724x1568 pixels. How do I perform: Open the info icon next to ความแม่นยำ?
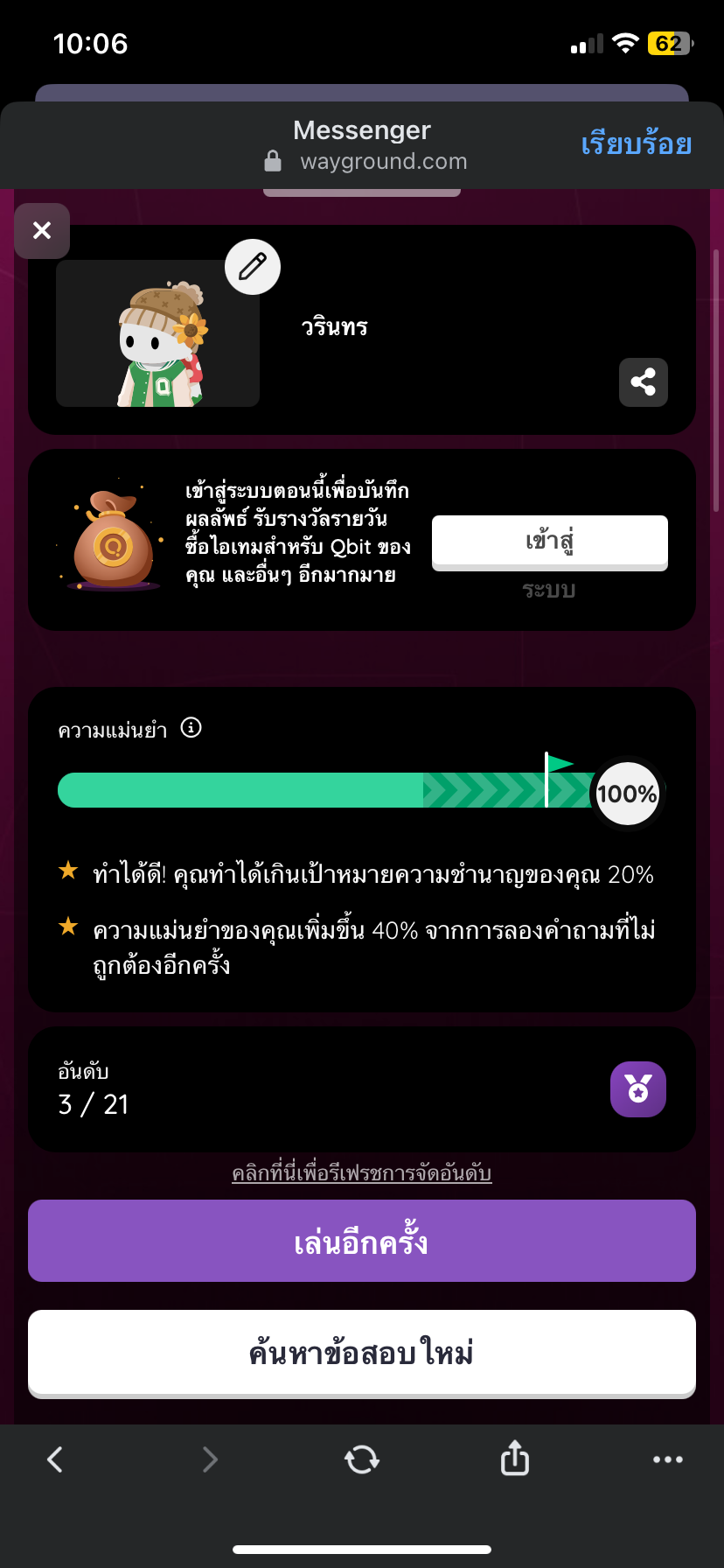pos(191,728)
